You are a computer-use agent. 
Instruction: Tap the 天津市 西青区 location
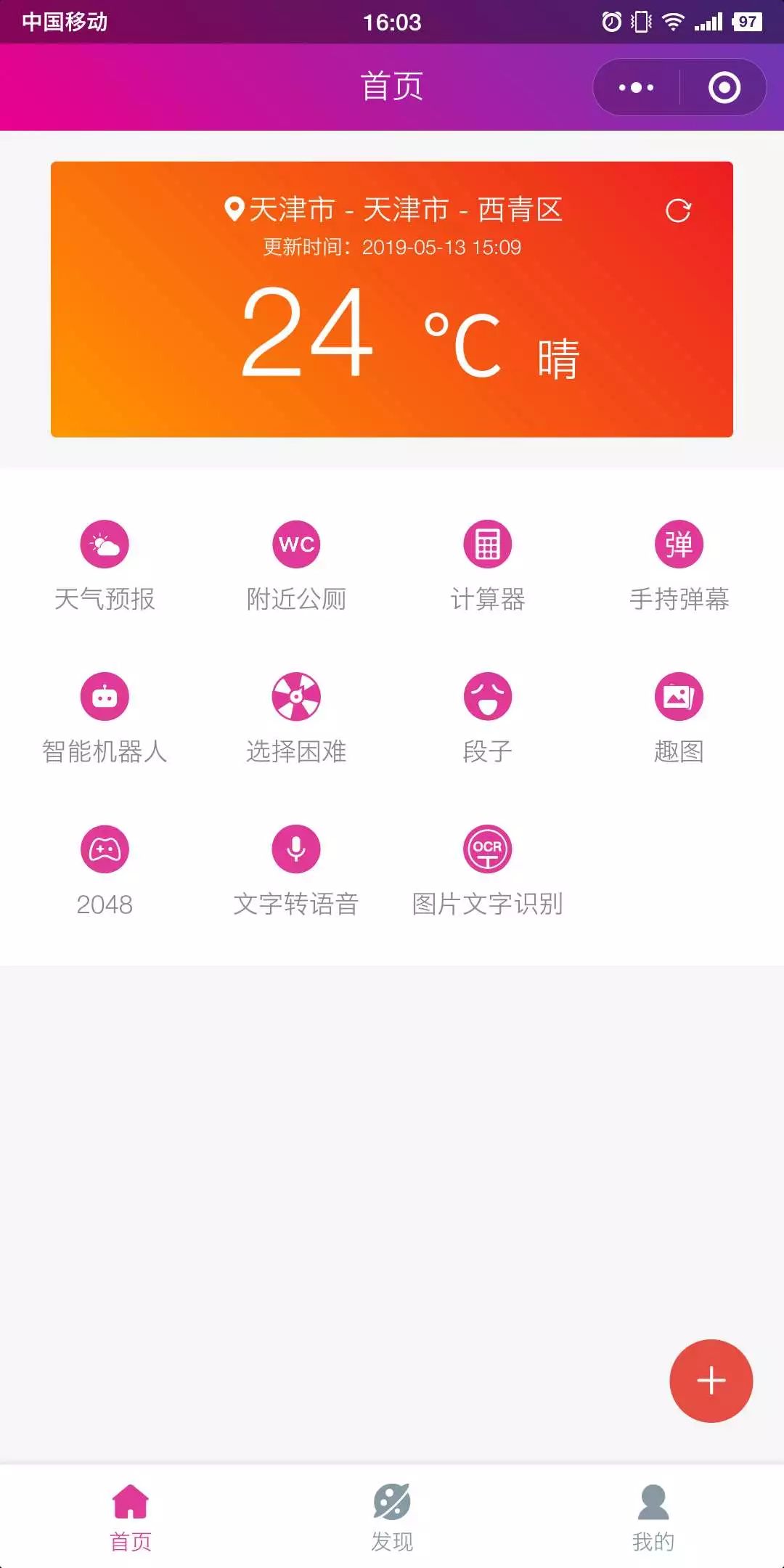[x=393, y=210]
